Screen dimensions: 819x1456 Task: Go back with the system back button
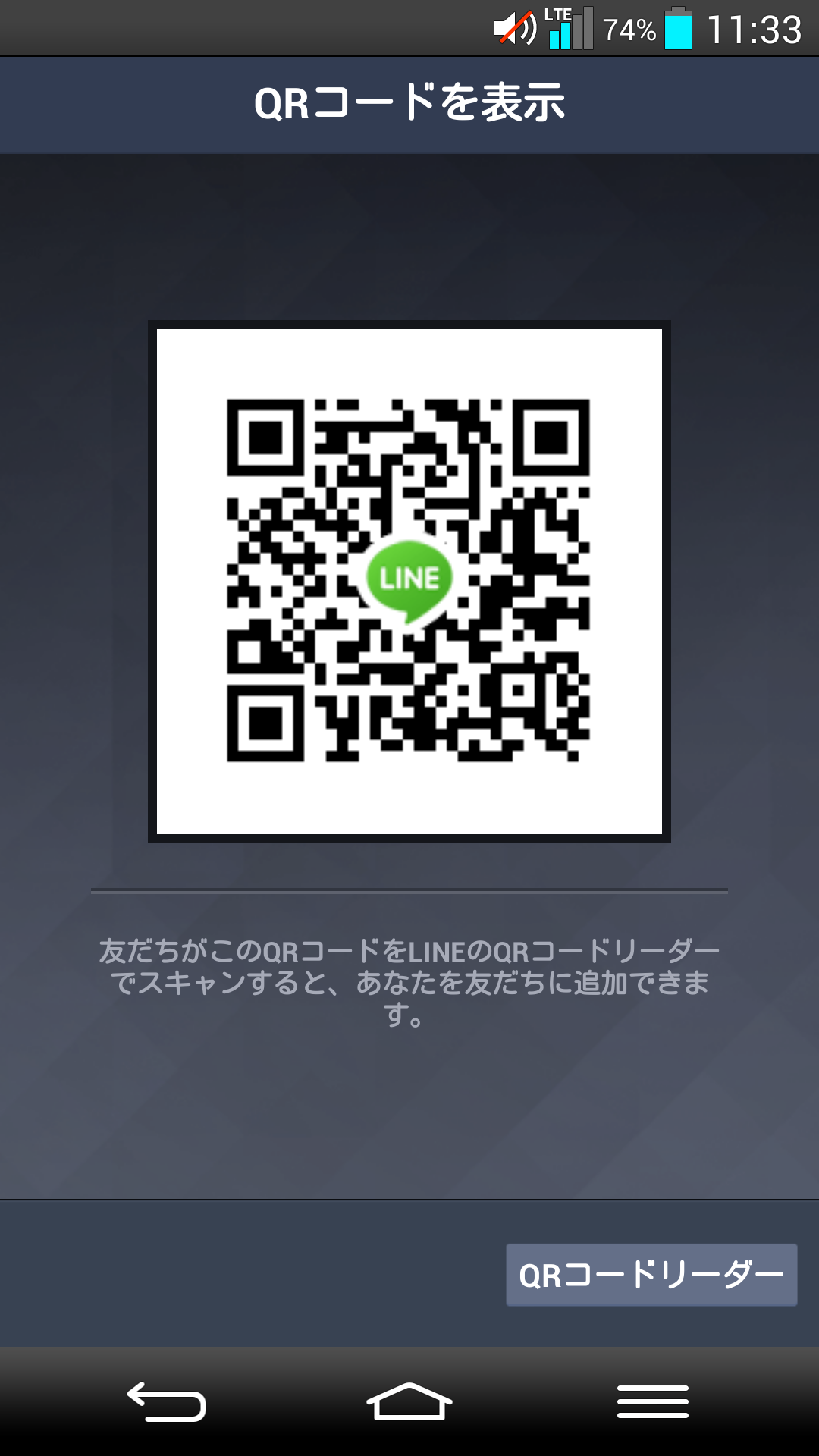tap(167, 1401)
